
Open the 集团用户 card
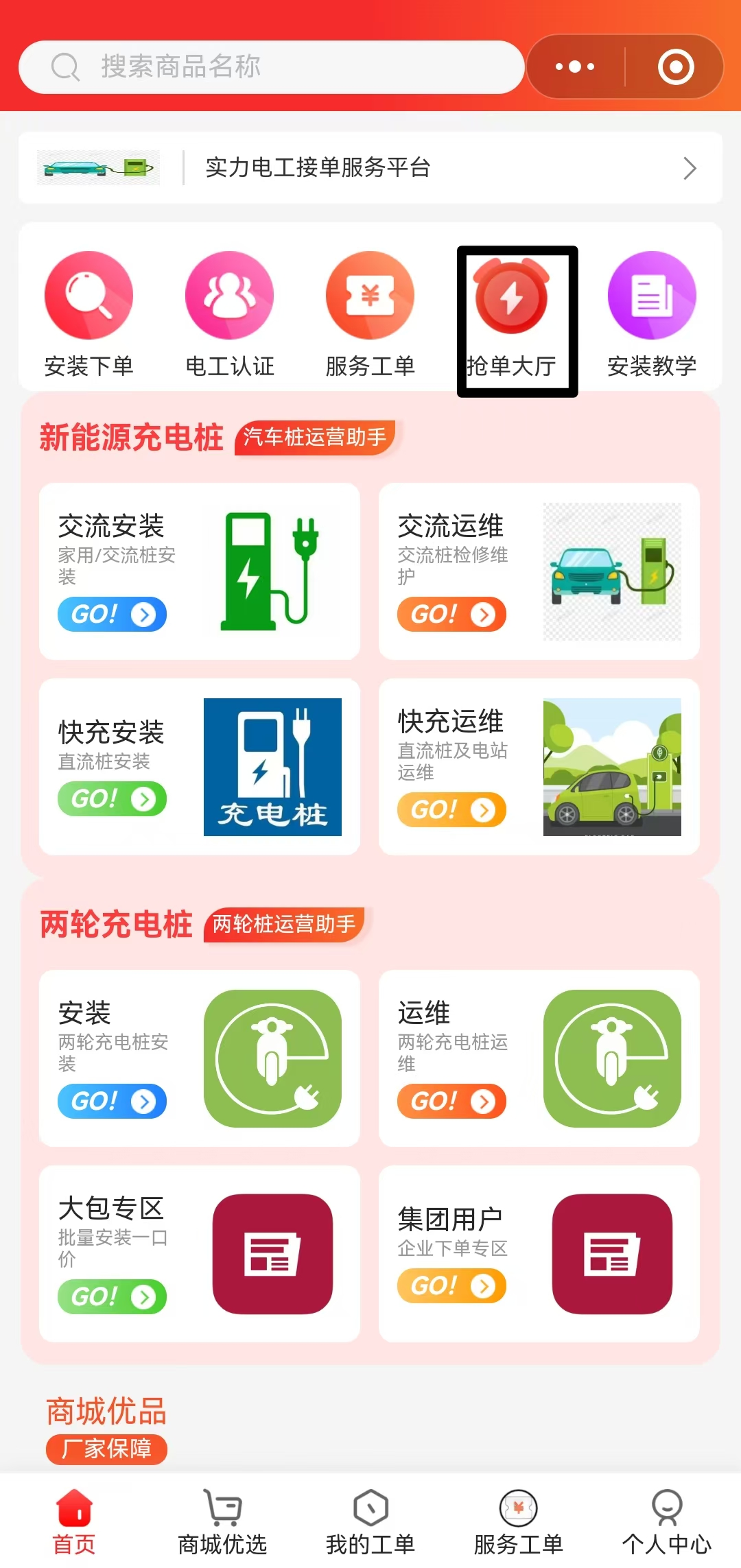click(x=539, y=1253)
